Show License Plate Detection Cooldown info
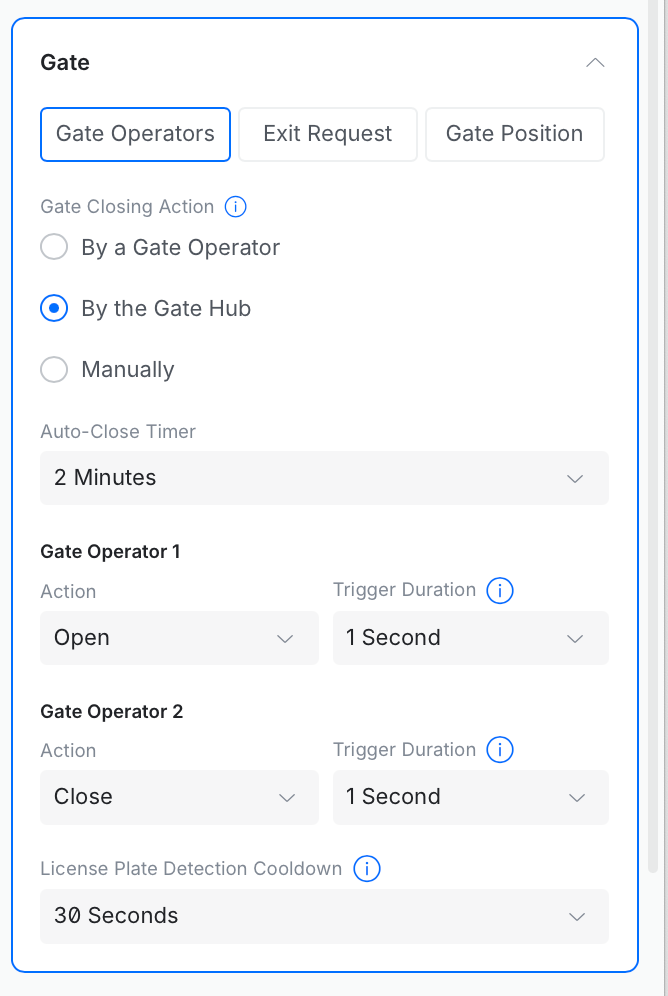Image resolution: width=668 pixels, height=996 pixels. coord(367,869)
